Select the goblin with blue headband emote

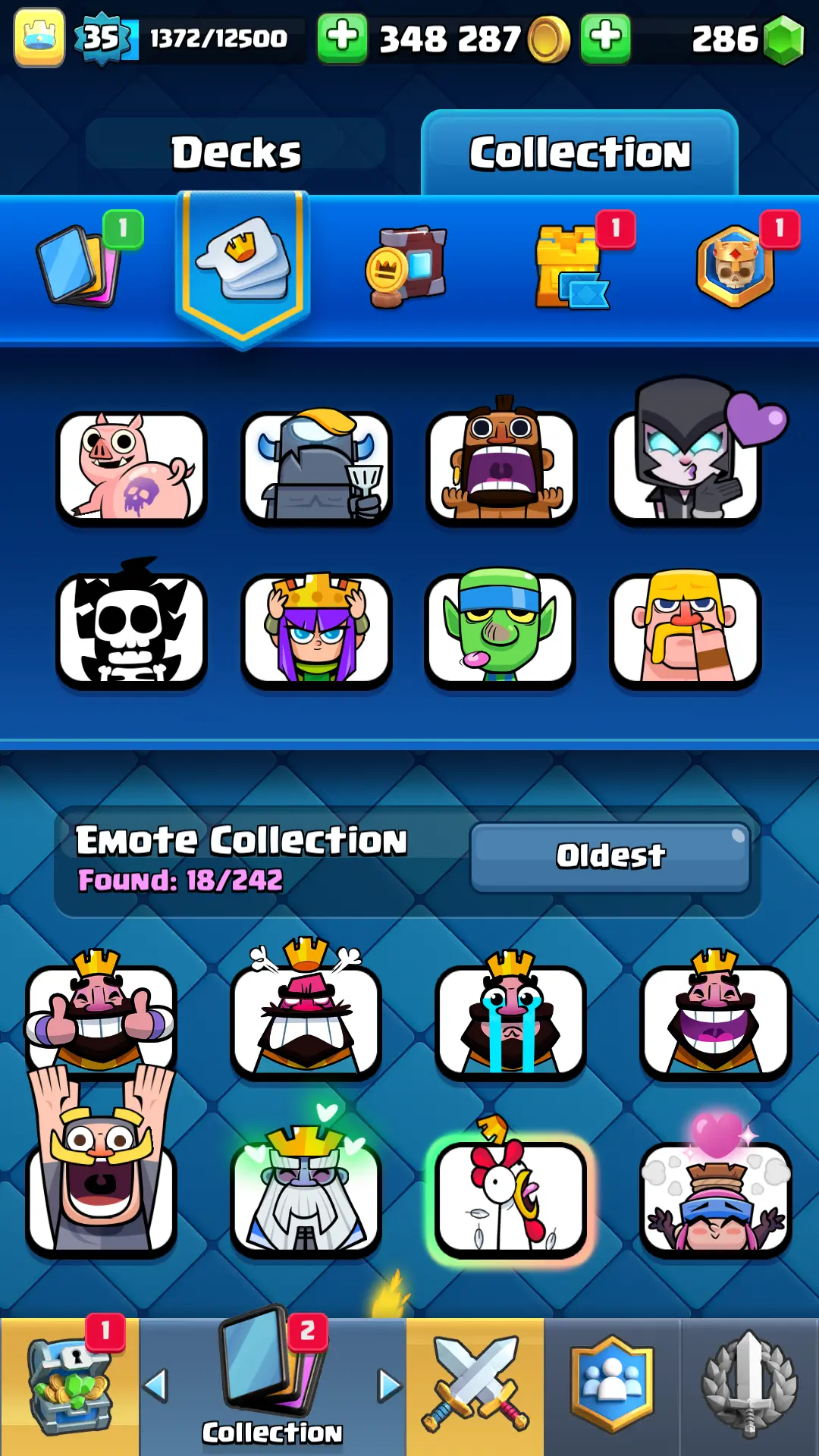(500, 629)
